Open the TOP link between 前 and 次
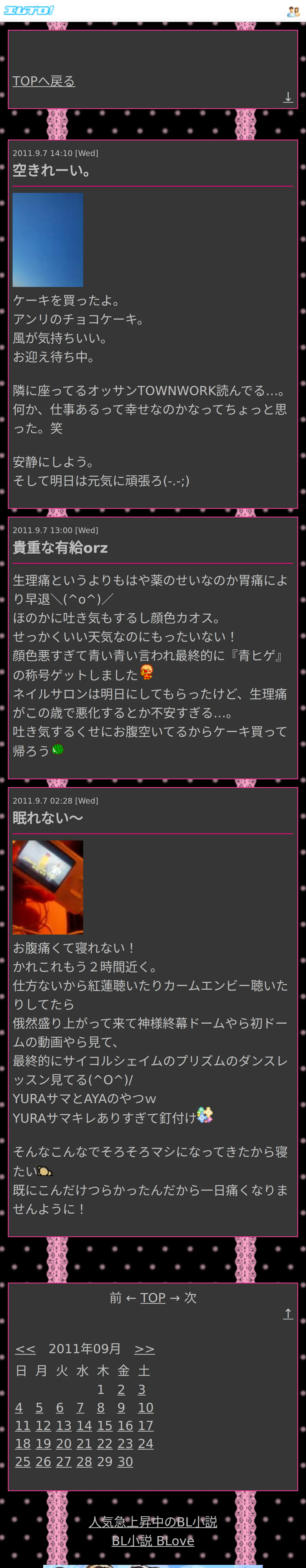 point(153,1298)
